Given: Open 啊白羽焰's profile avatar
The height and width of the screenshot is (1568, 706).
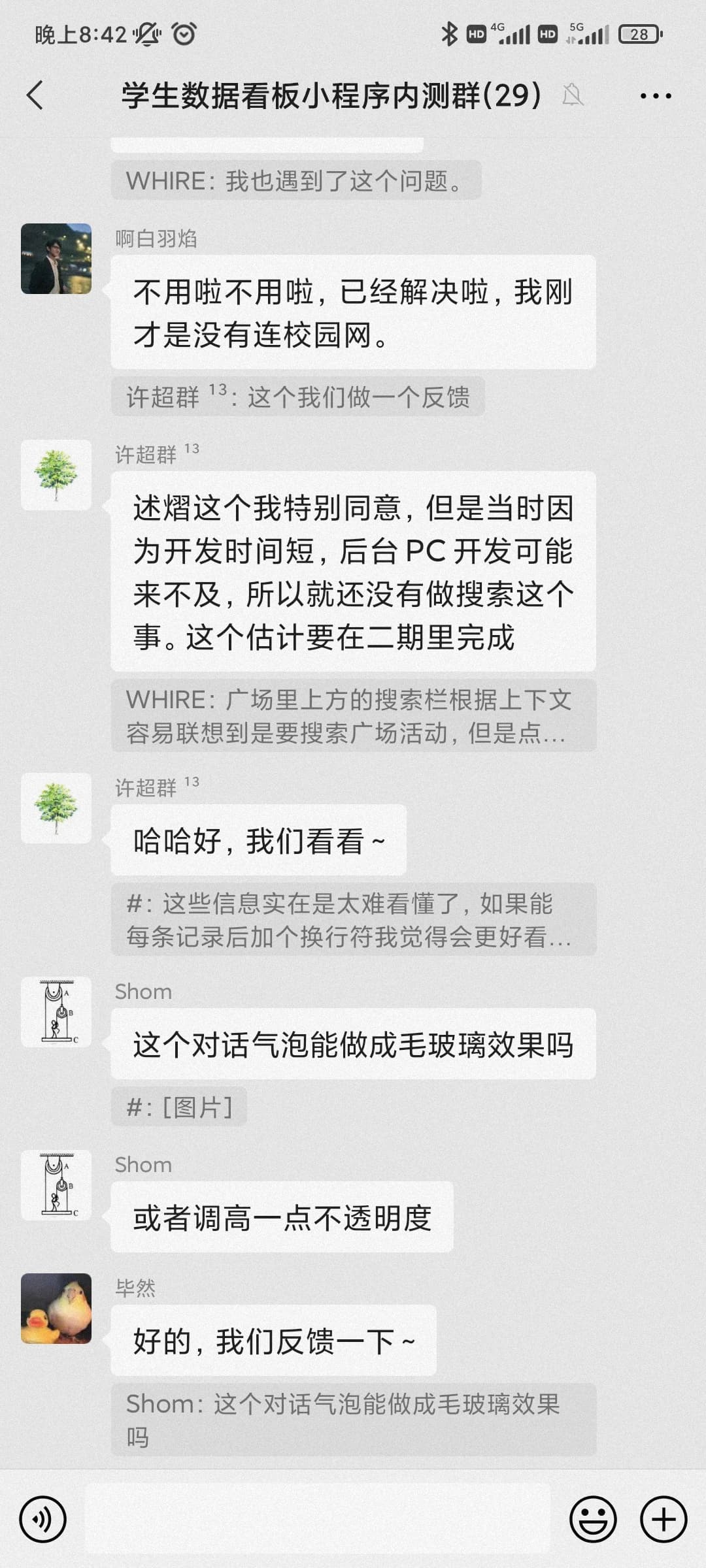Looking at the screenshot, I should coord(56,259).
